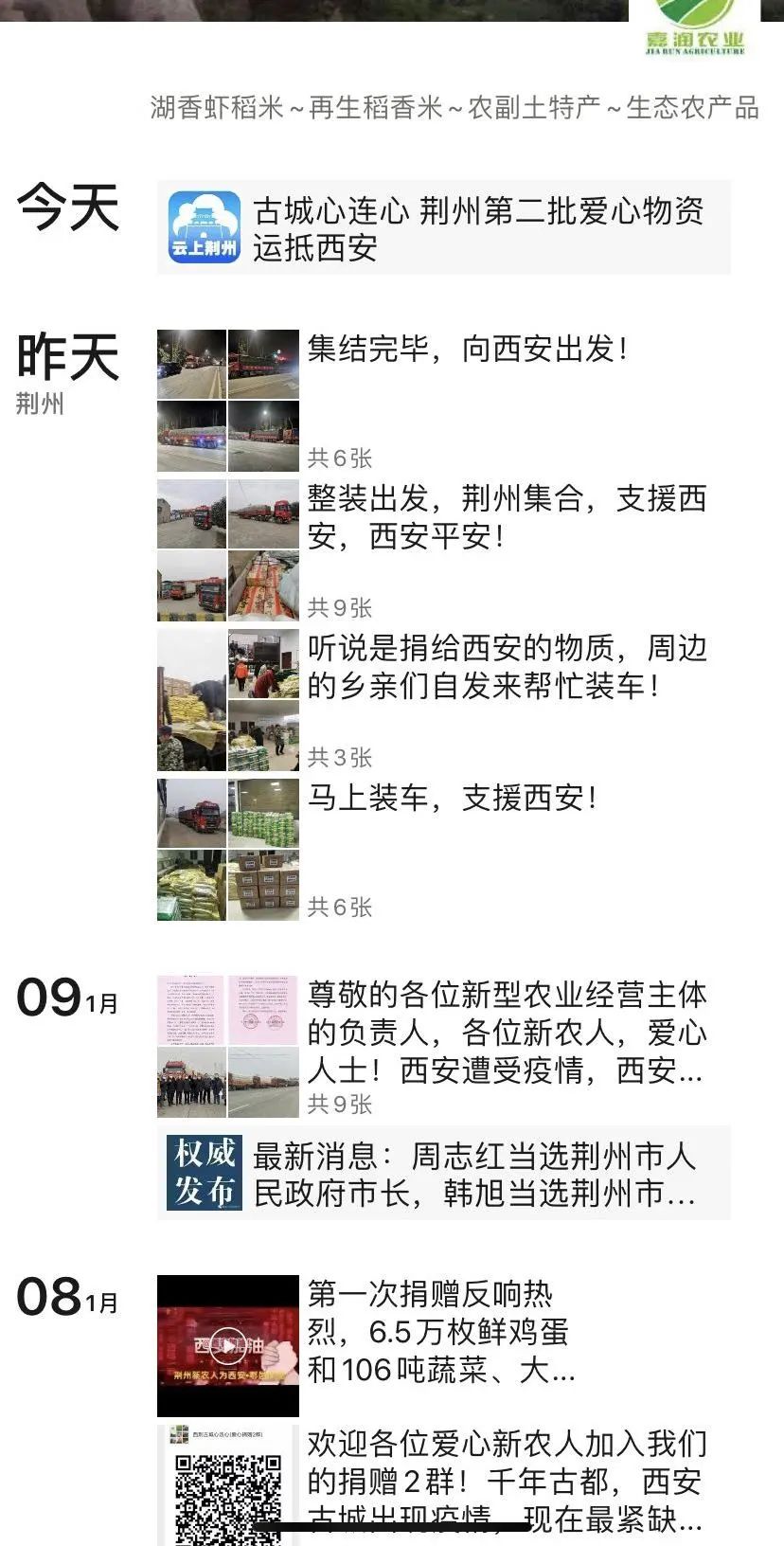Open the post inviting 新农人 to join 捐赠2群
The height and width of the screenshot is (1546, 784).
507,1481
